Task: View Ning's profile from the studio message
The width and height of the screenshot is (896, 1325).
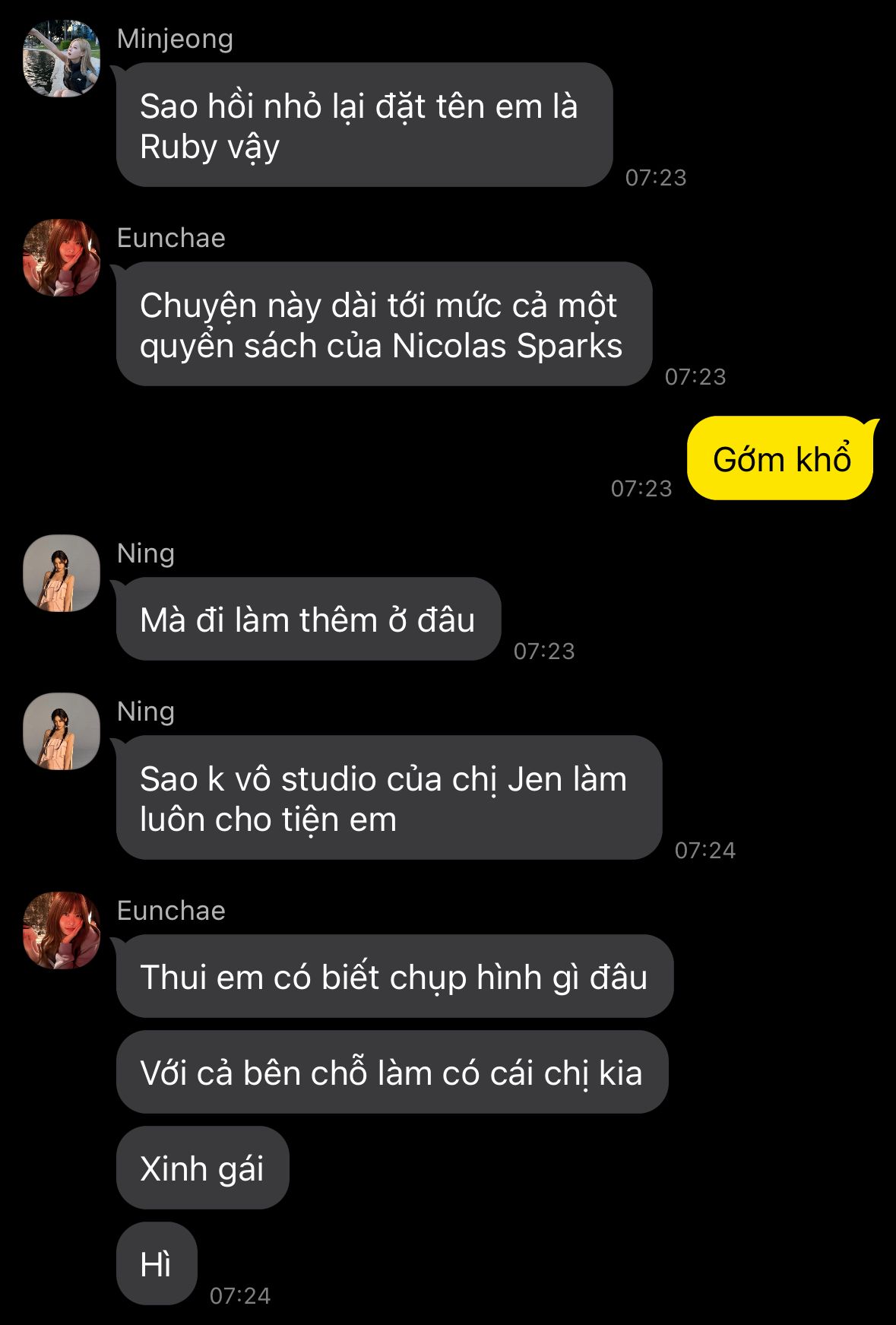Action: pos(62,731)
